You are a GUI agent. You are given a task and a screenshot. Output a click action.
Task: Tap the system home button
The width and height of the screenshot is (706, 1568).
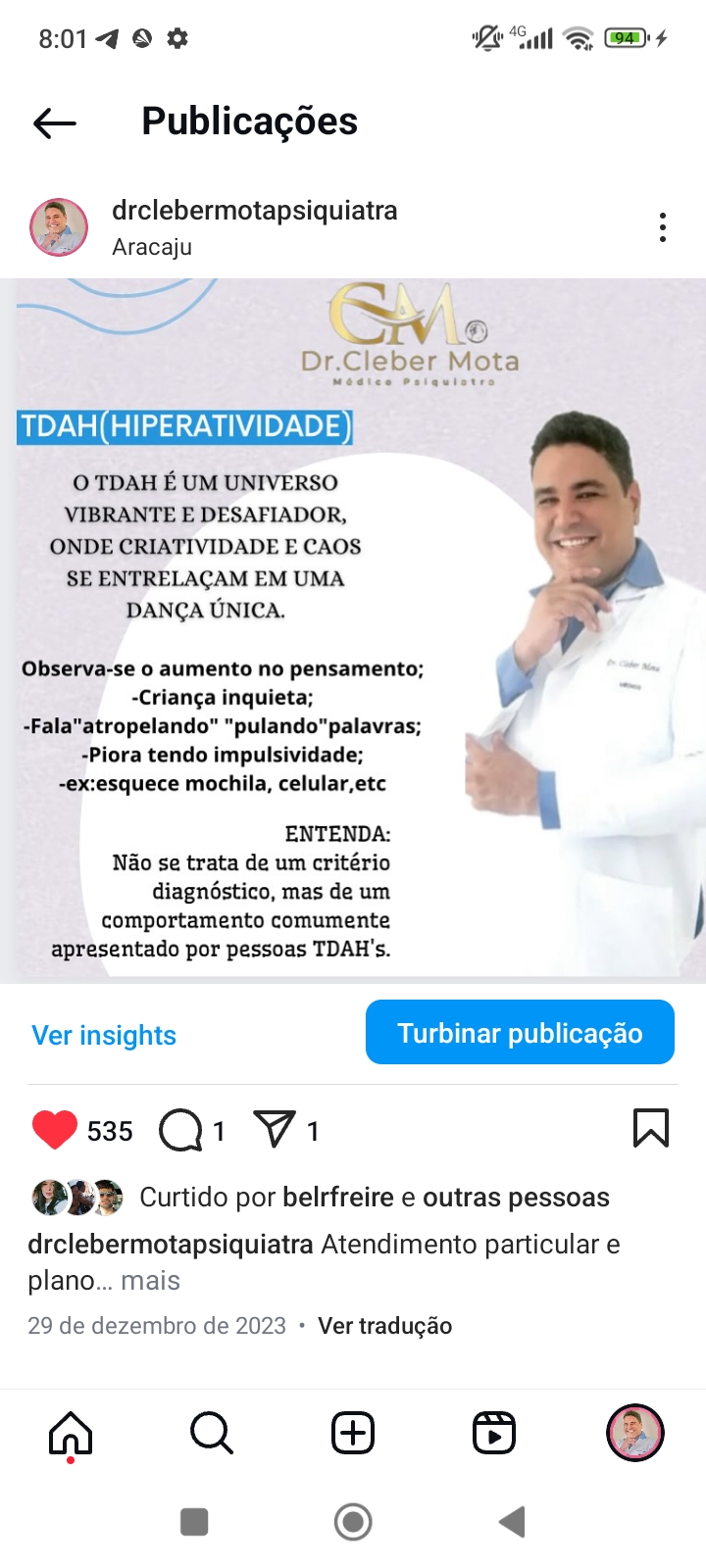(353, 1522)
